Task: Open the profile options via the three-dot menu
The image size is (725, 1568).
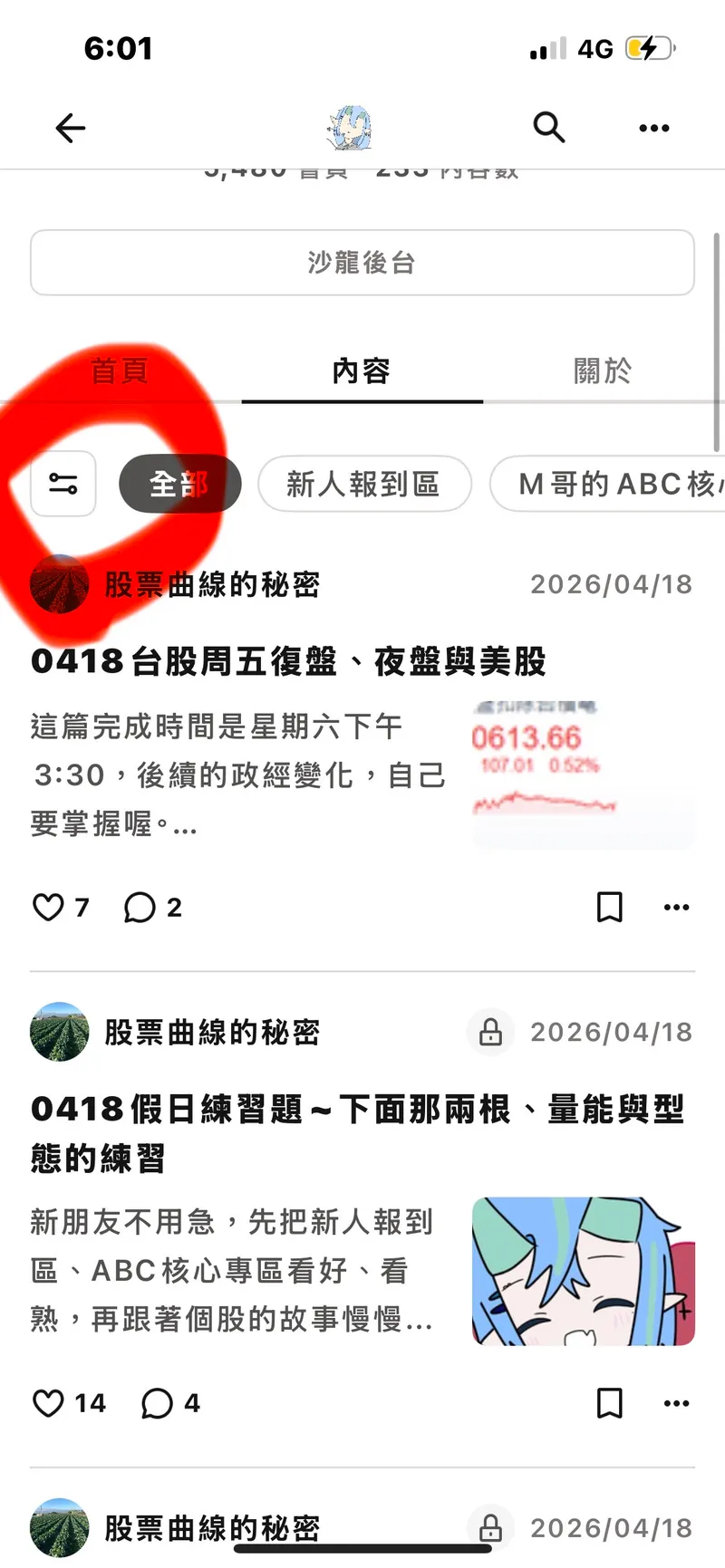Action: click(654, 128)
